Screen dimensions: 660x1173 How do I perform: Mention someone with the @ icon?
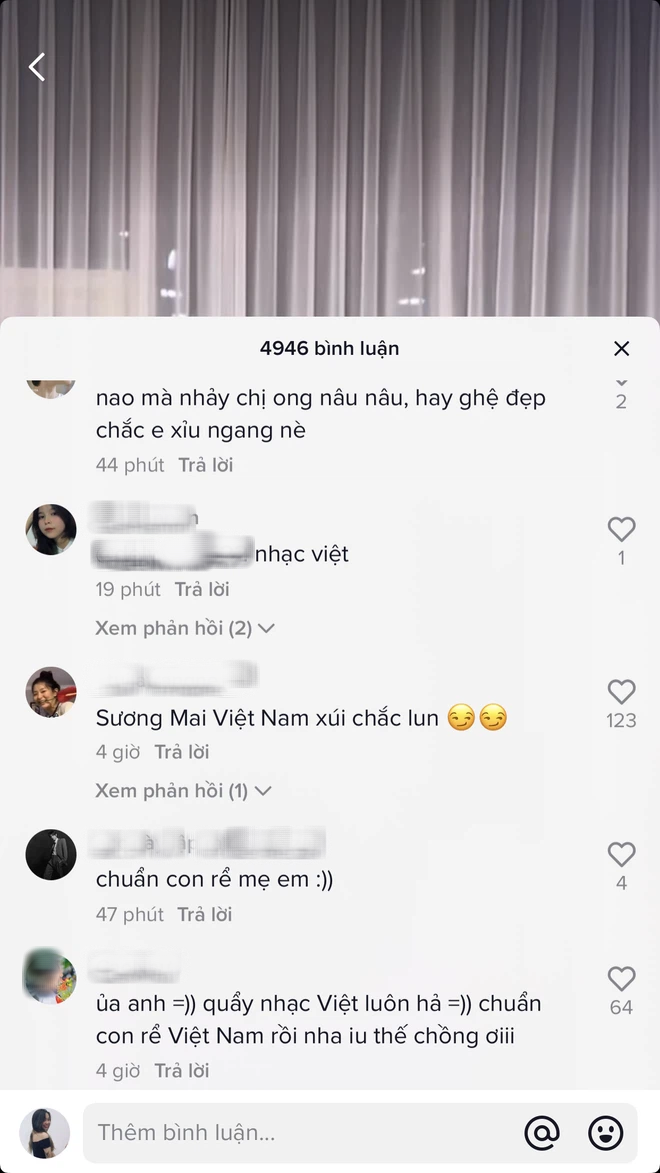coord(542,1133)
